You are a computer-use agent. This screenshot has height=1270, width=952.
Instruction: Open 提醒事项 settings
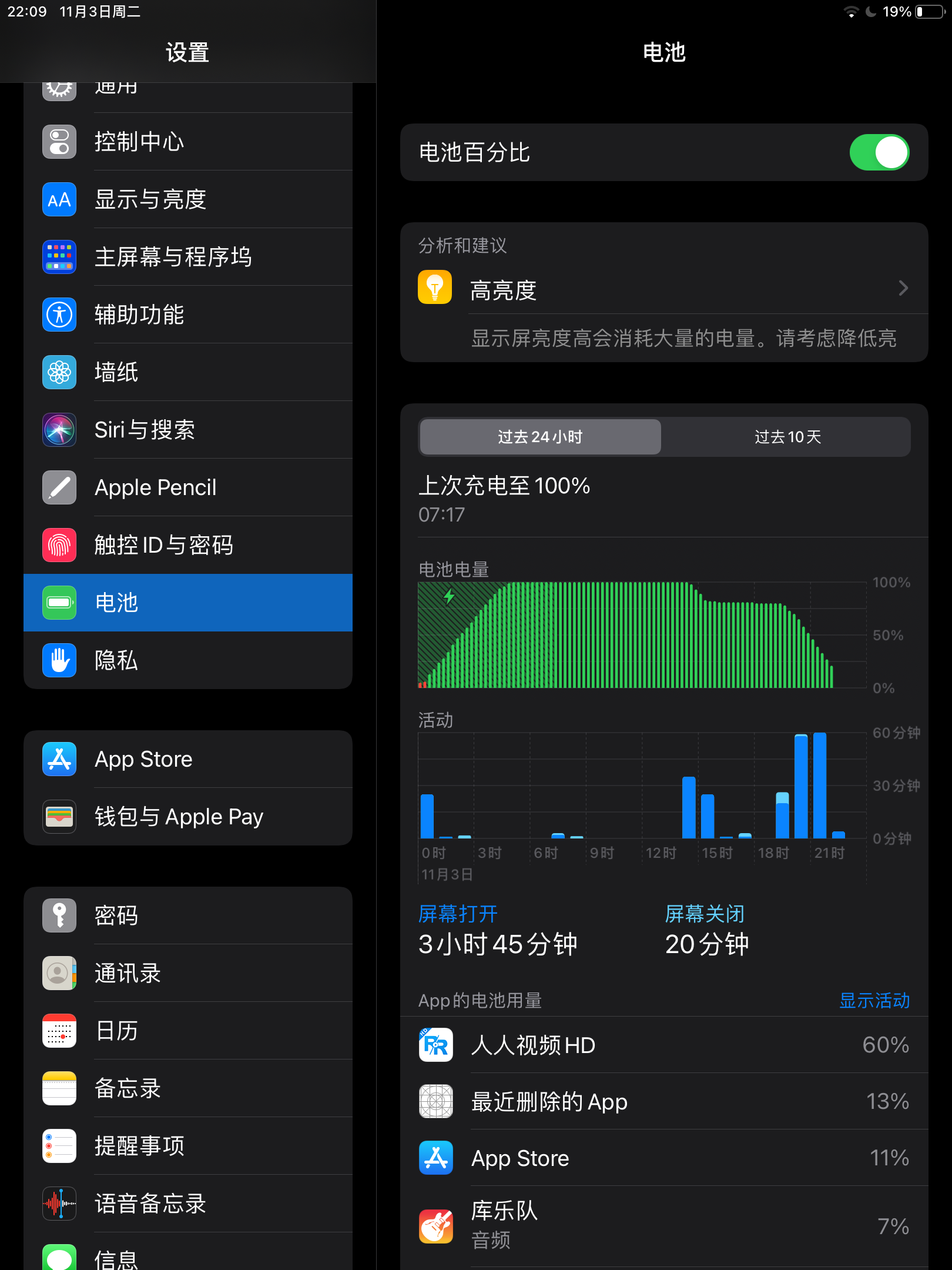pos(188,1146)
